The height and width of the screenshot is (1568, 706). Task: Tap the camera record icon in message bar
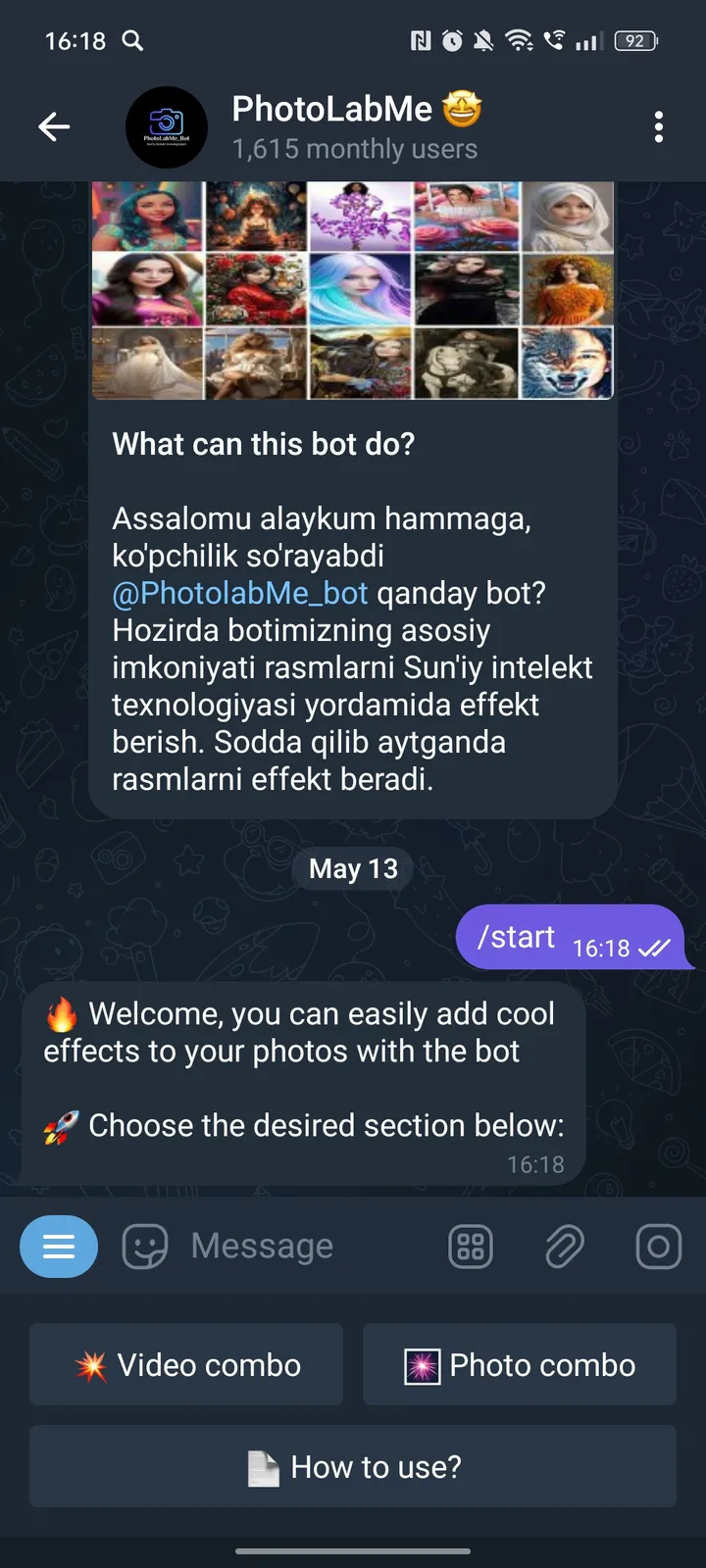point(658,1246)
